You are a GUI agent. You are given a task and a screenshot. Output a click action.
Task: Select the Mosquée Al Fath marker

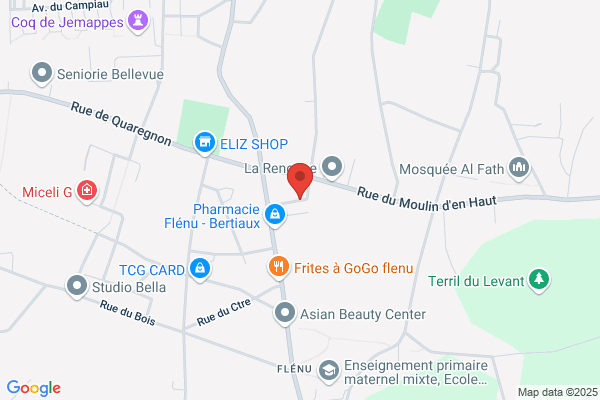[519, 168]
